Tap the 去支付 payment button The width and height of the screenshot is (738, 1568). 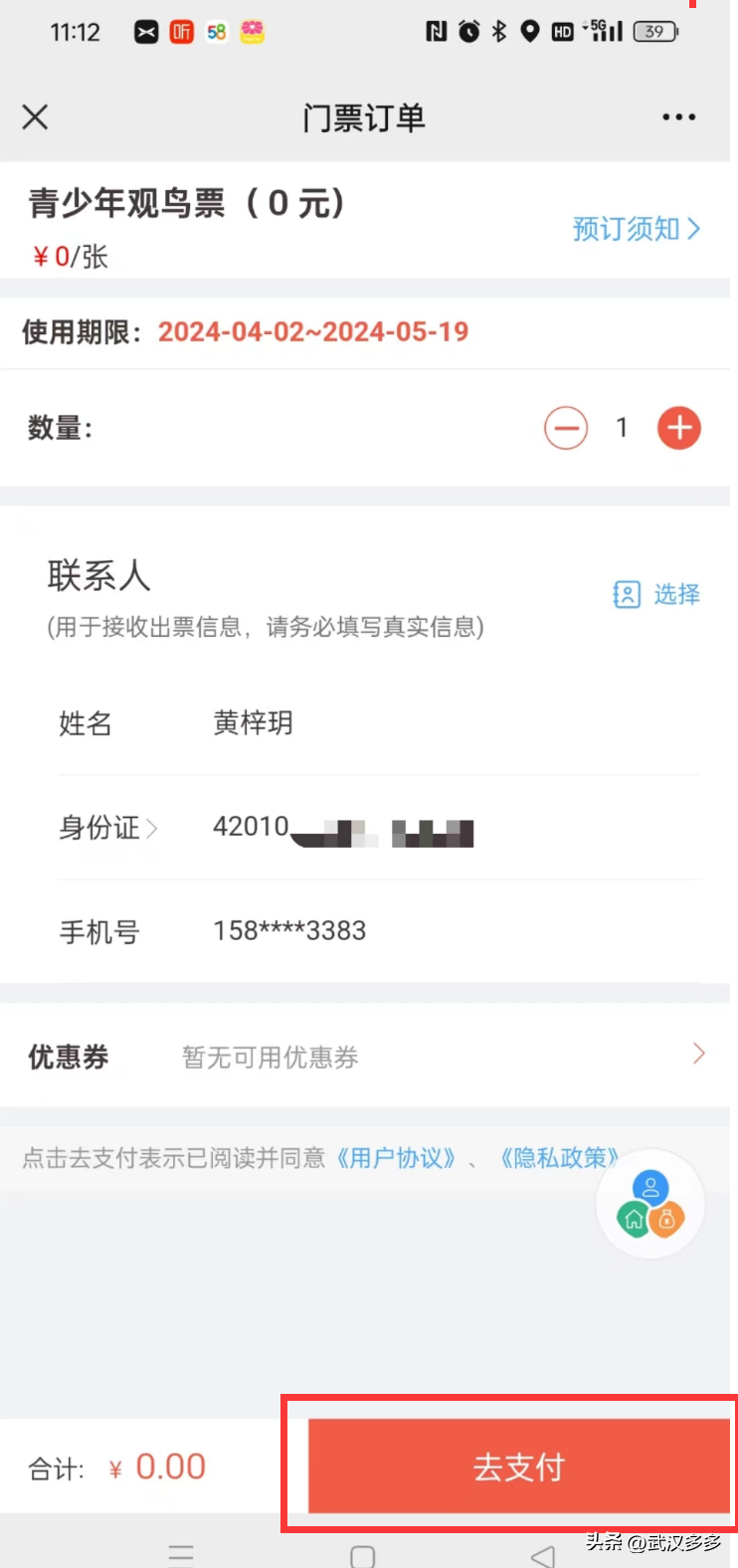click(518, 1465)
